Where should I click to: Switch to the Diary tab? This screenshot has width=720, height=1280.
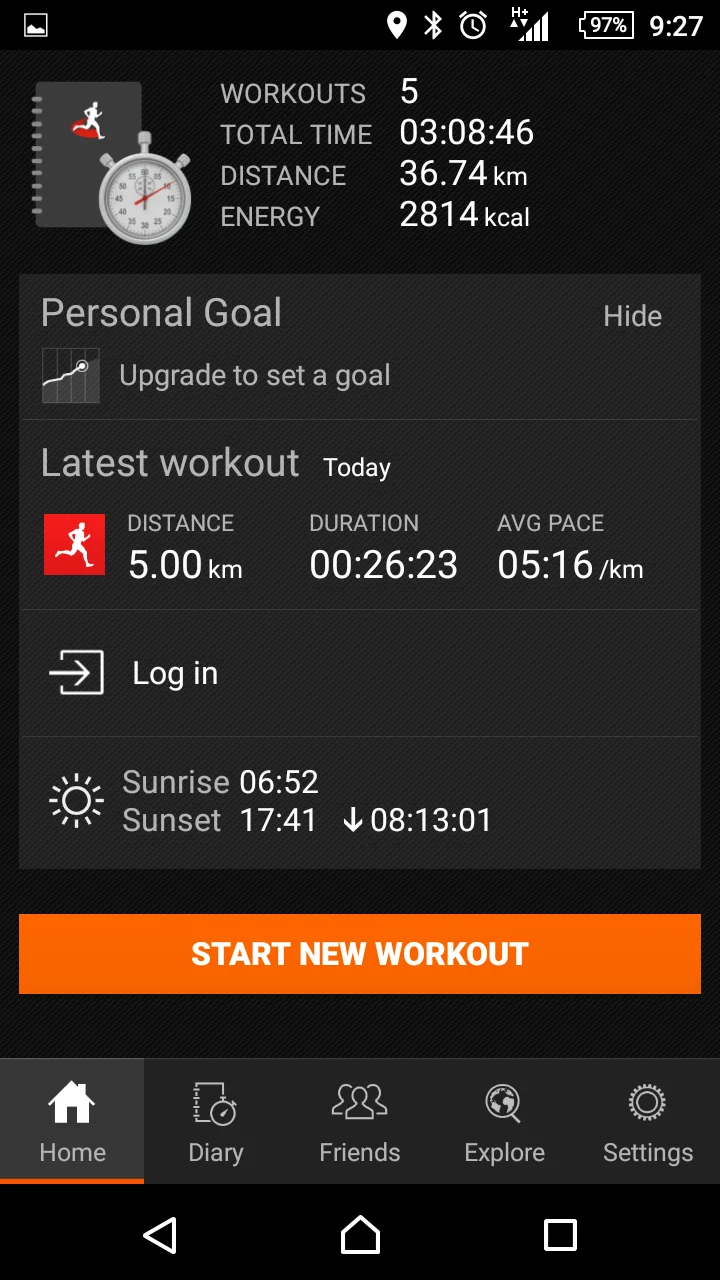[x=216, y=1122]
